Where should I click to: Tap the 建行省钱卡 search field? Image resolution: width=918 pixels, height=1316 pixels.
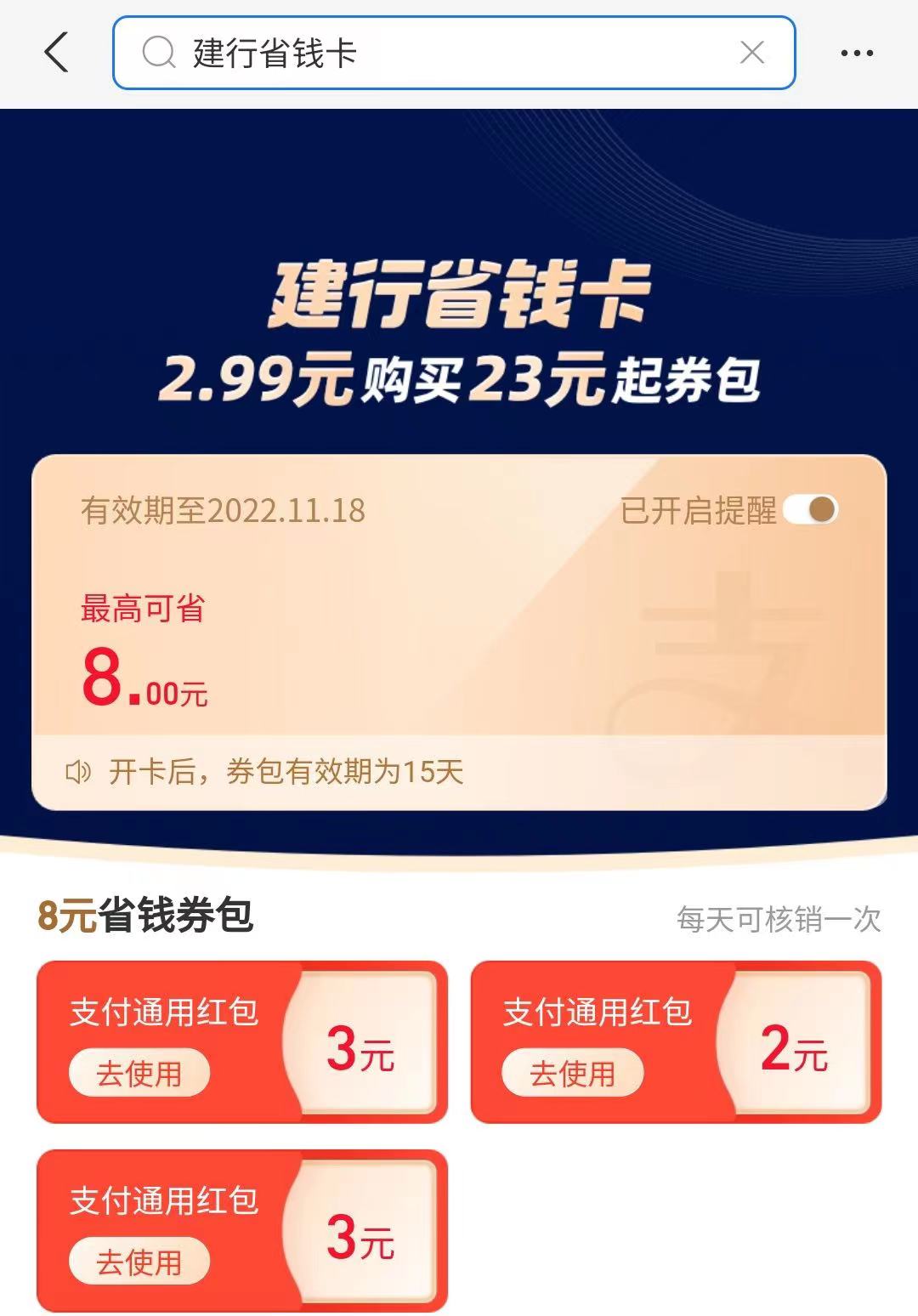pos(442,53)
